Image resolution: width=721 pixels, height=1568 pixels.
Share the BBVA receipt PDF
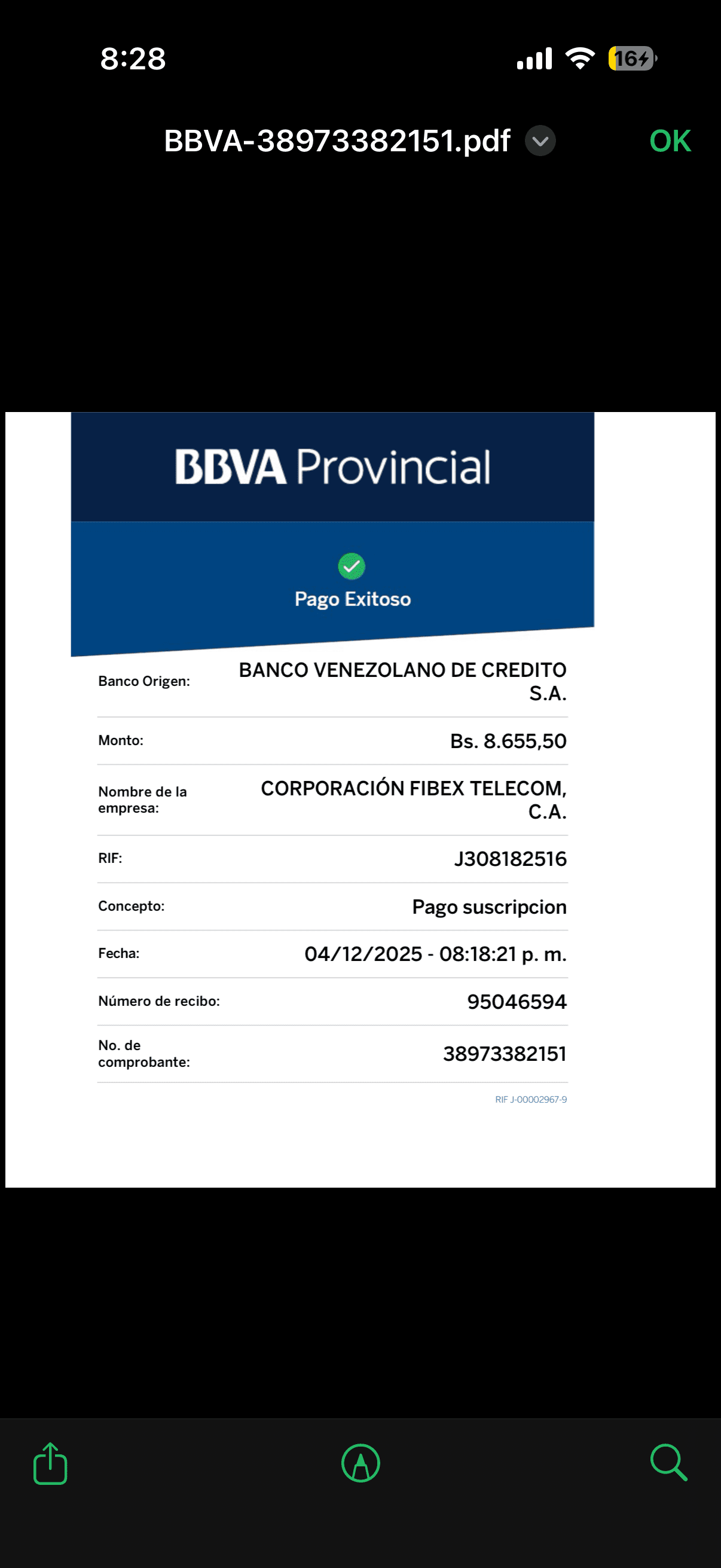pos(50,1463)
